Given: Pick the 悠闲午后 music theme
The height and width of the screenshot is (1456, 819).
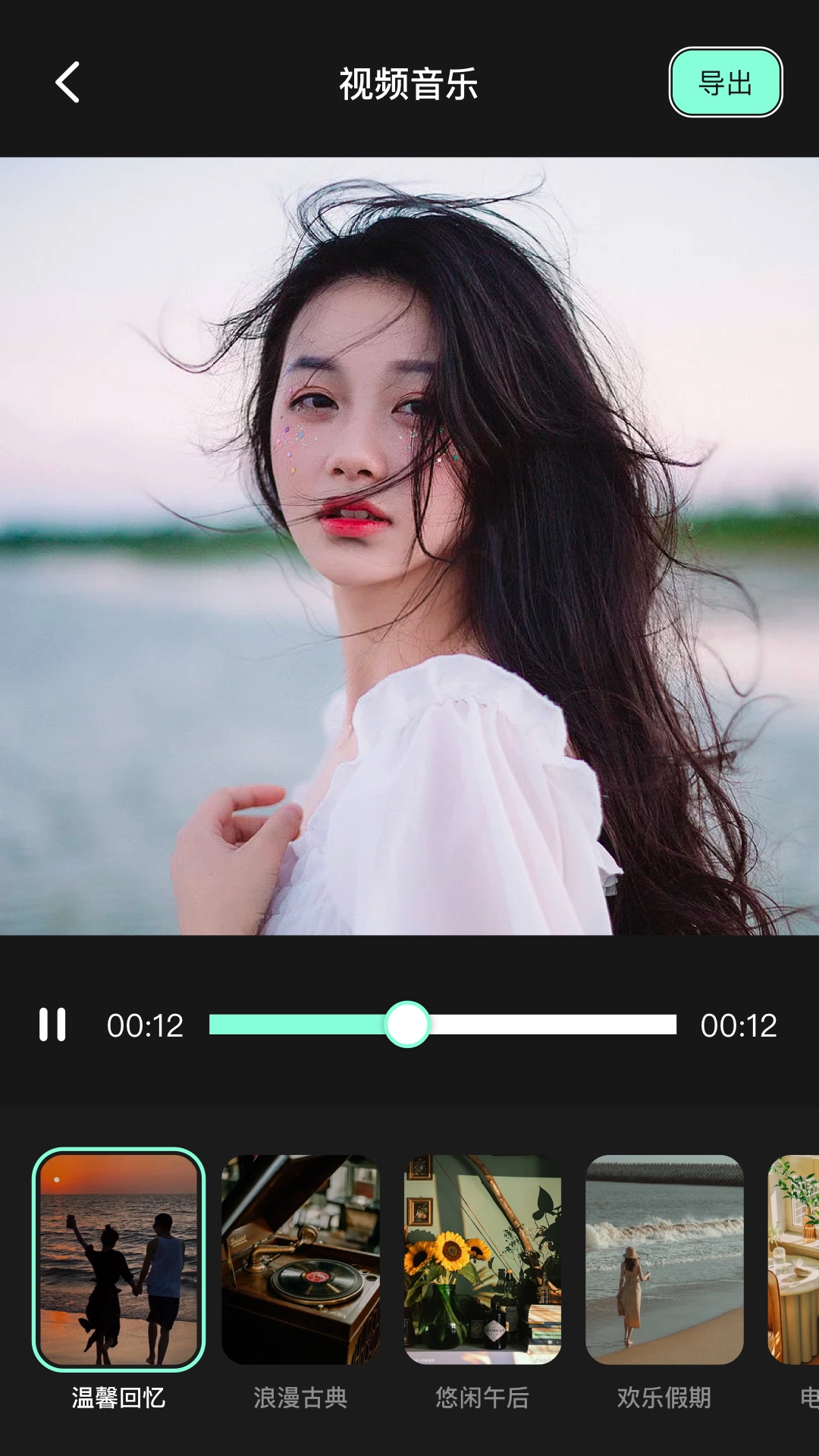Looking at the screenshot, I should tap(482, 1260).
